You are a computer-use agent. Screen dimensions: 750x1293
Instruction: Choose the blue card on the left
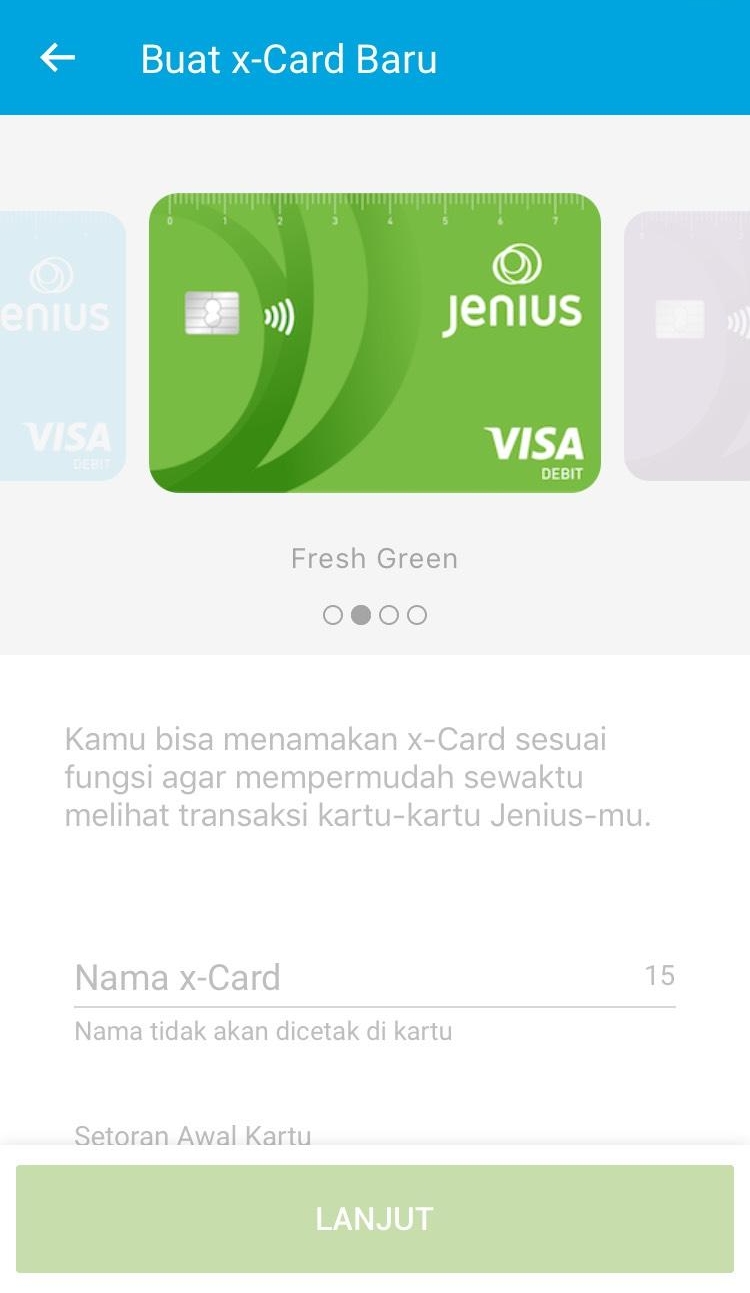(x=60, y=346)
